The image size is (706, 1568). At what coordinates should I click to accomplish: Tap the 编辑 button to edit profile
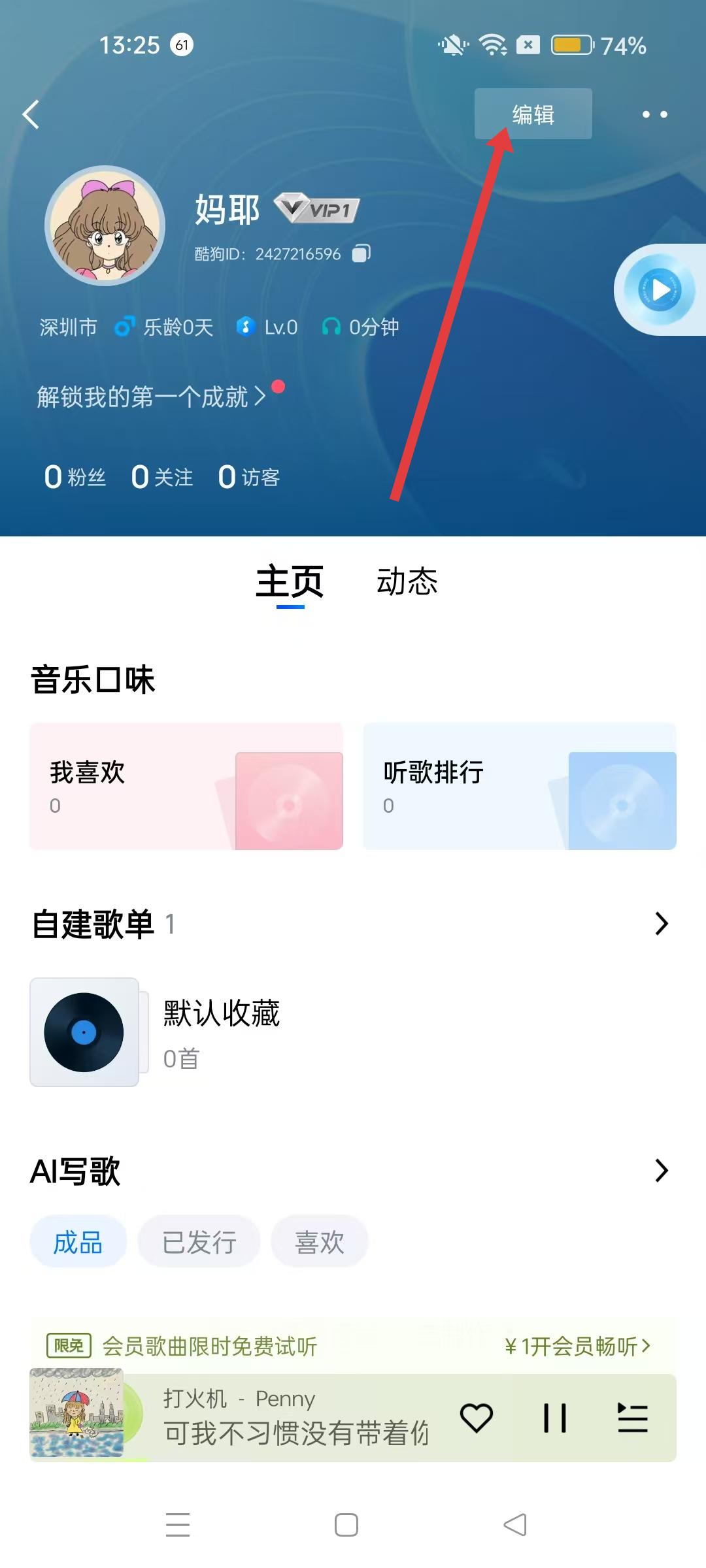click(533, 114)
